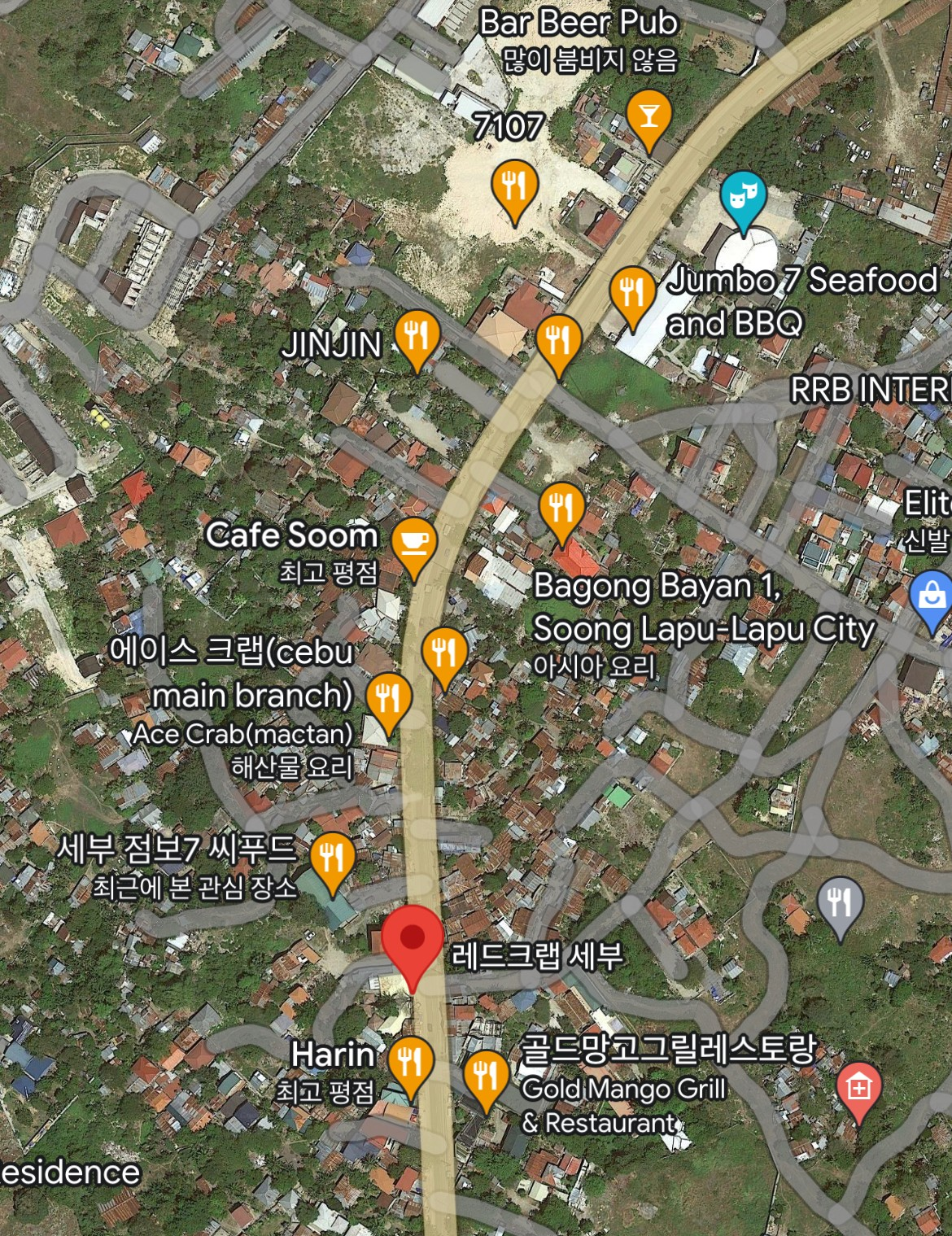Select the blue shopping bag marker
The height and width of the screenshot is (1236, 952).
[x=932, y=596]
